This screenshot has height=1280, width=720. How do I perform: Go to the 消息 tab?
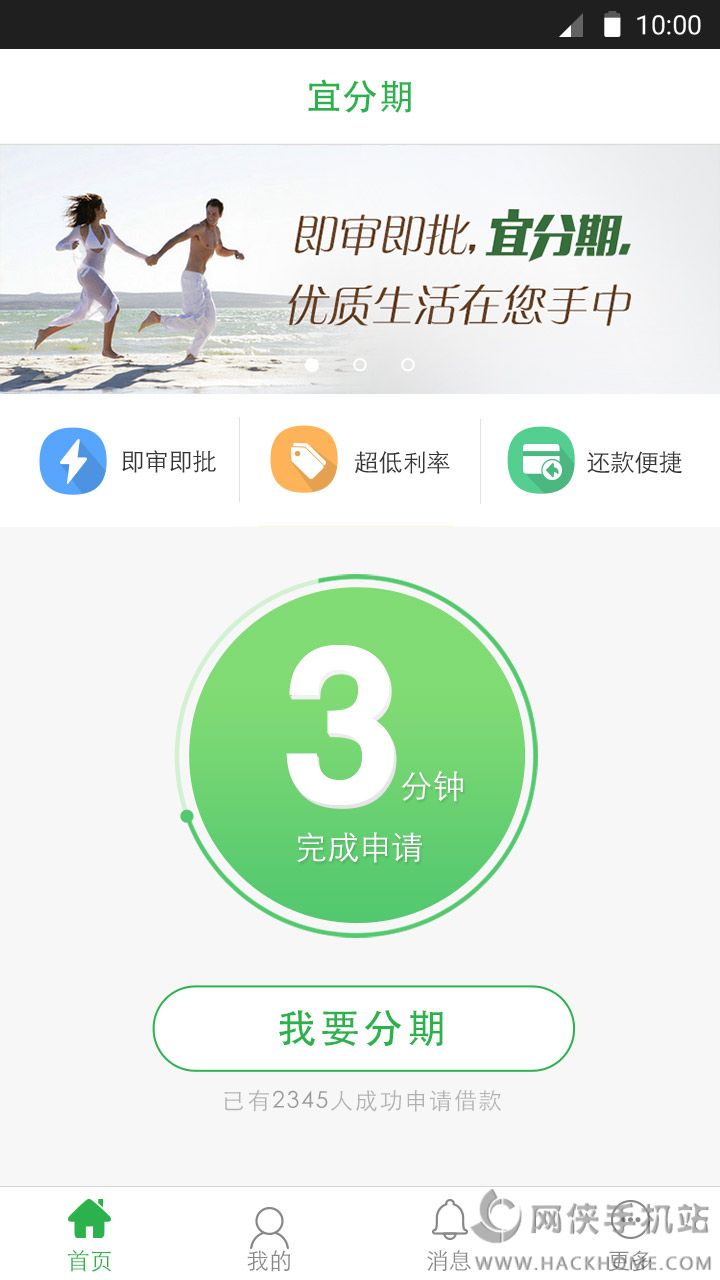point(449,1235)
